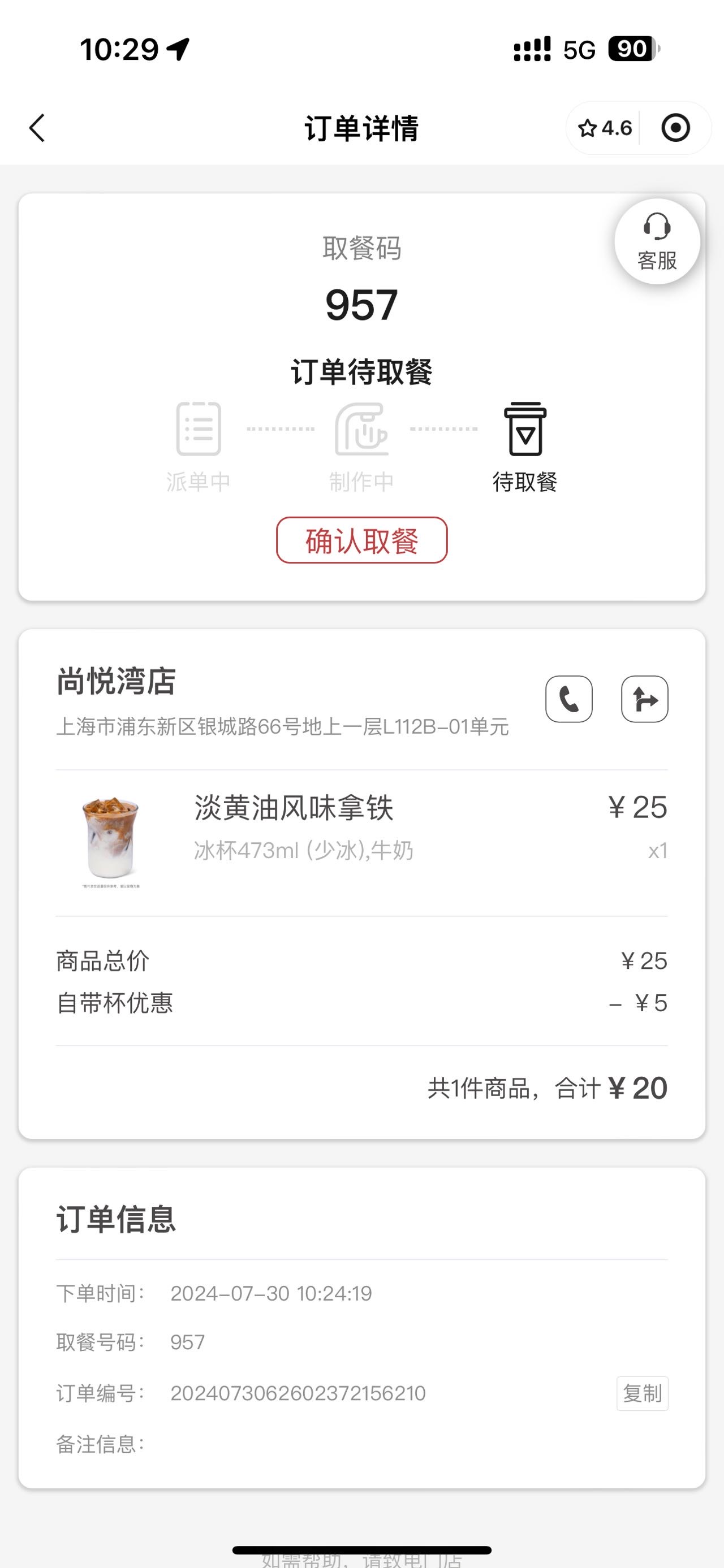Contact 客服 customer service
The height and width of the screenshot is (1568, 724).
(657, 242)
